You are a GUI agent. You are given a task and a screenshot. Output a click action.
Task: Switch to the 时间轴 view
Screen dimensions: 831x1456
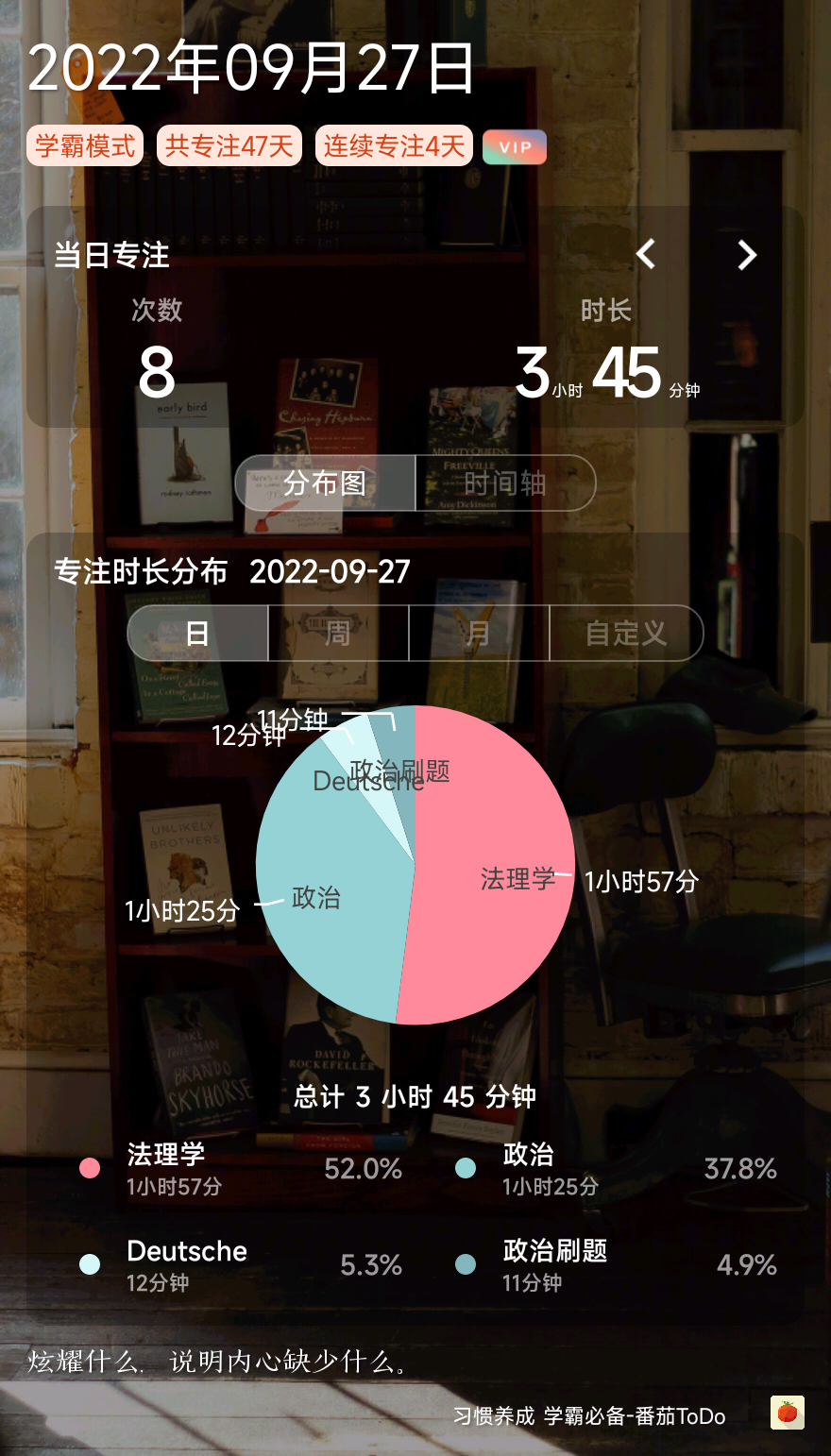click(505, 483)
